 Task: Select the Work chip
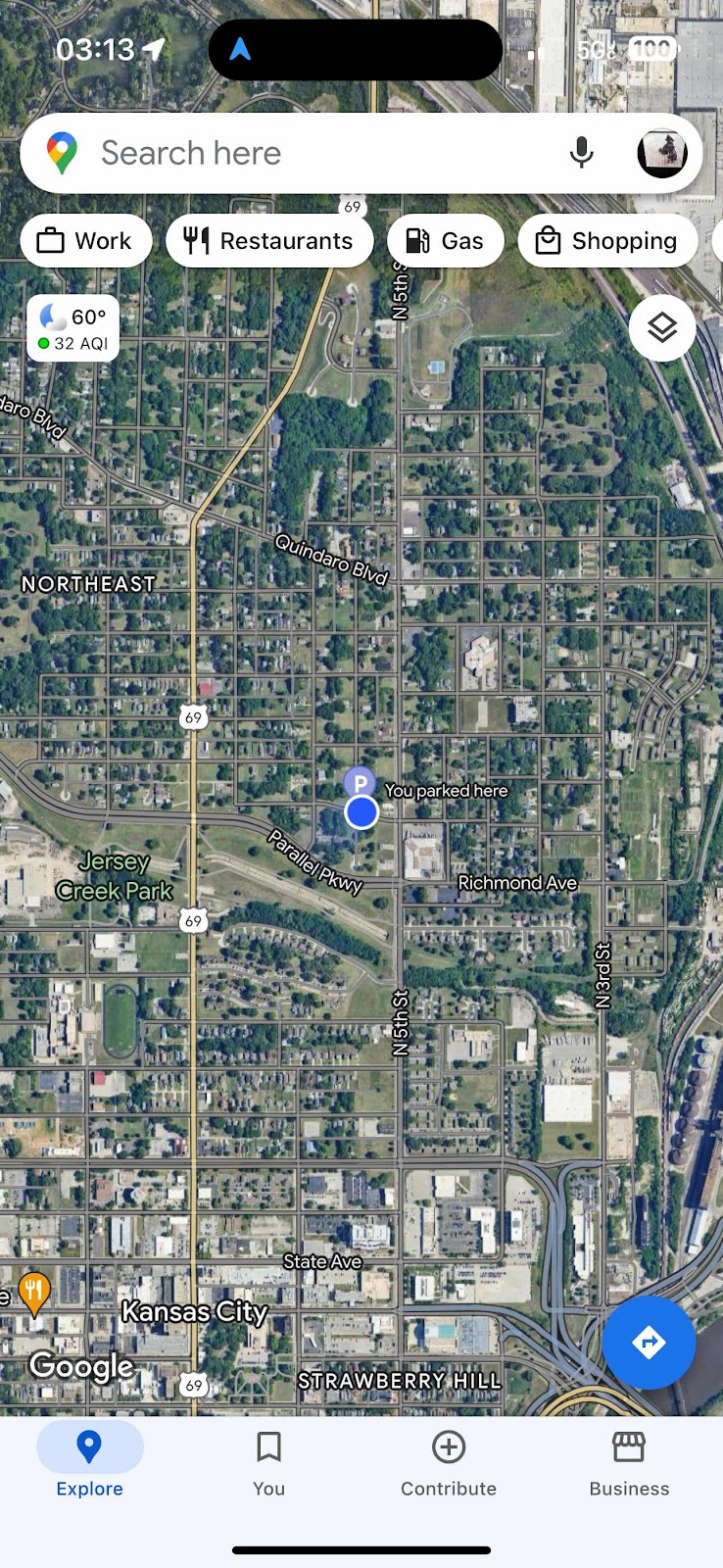pyautogui.click(x=85, y=241)
